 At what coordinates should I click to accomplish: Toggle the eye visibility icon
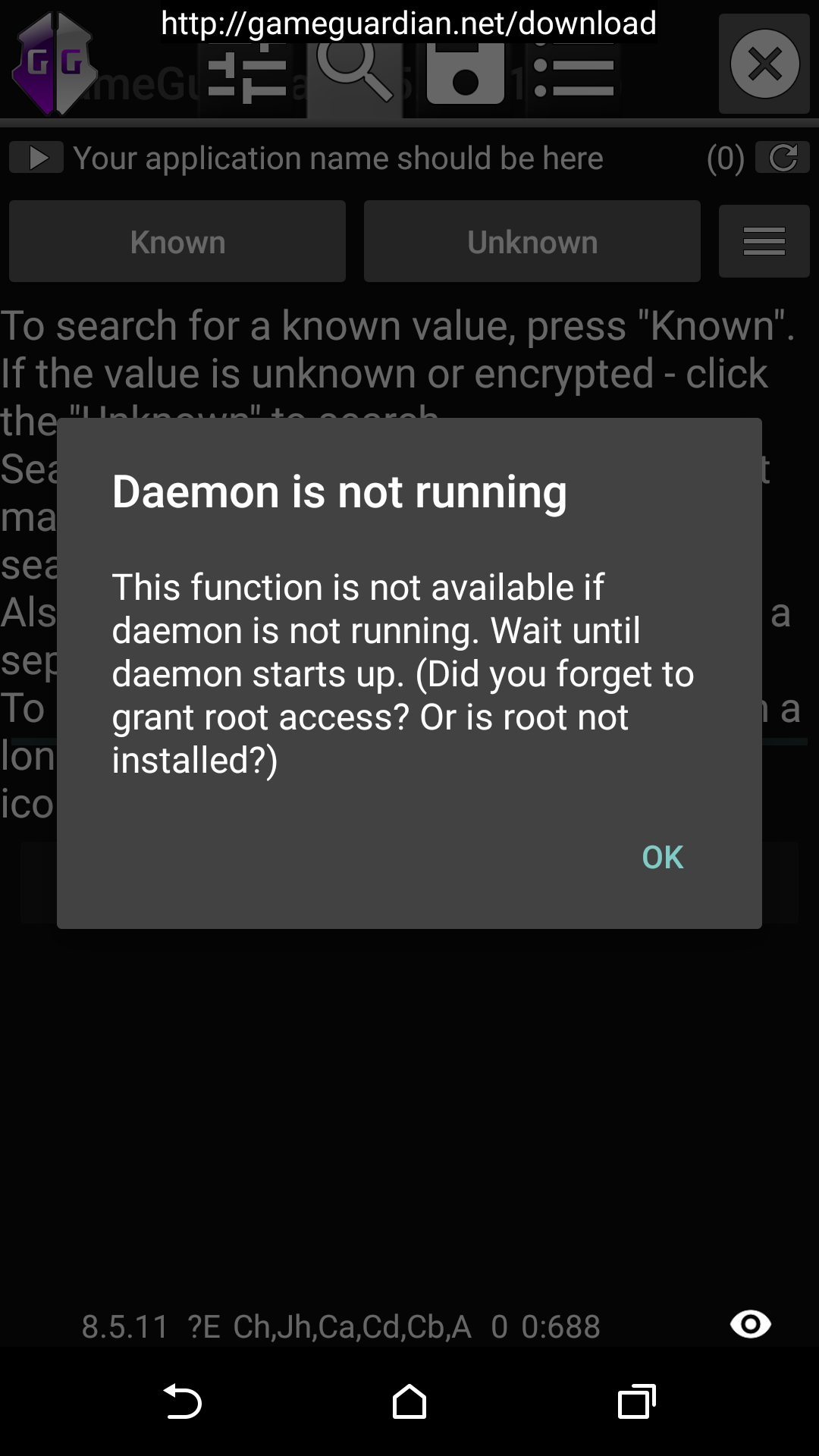tap(751, 1324)
